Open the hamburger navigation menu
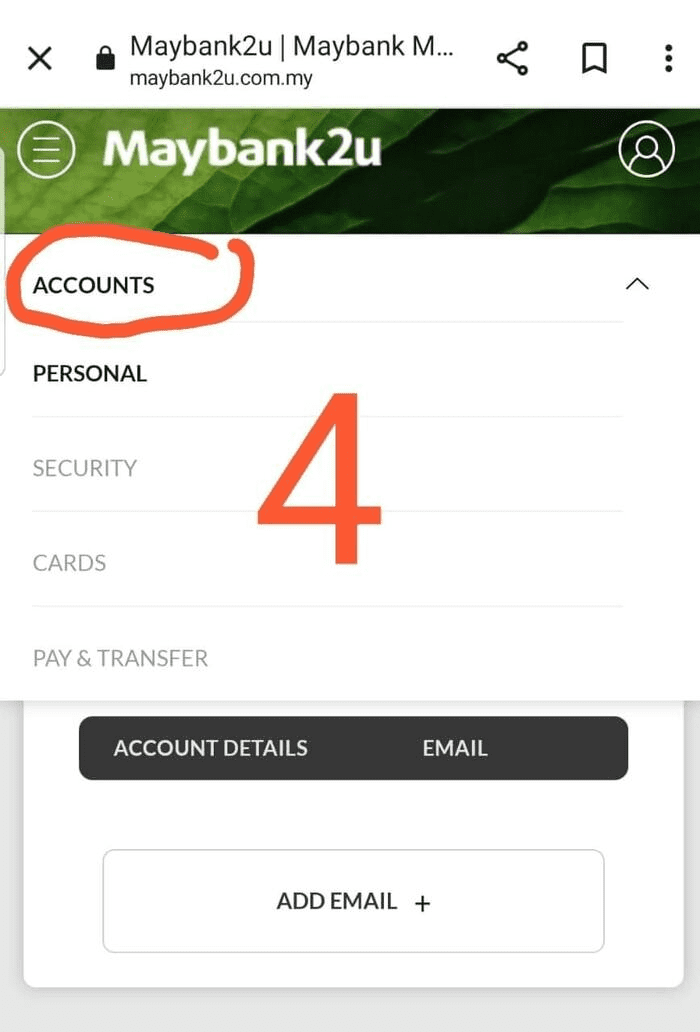Screen dimensions: 700x1032 [x=46, y=150]
